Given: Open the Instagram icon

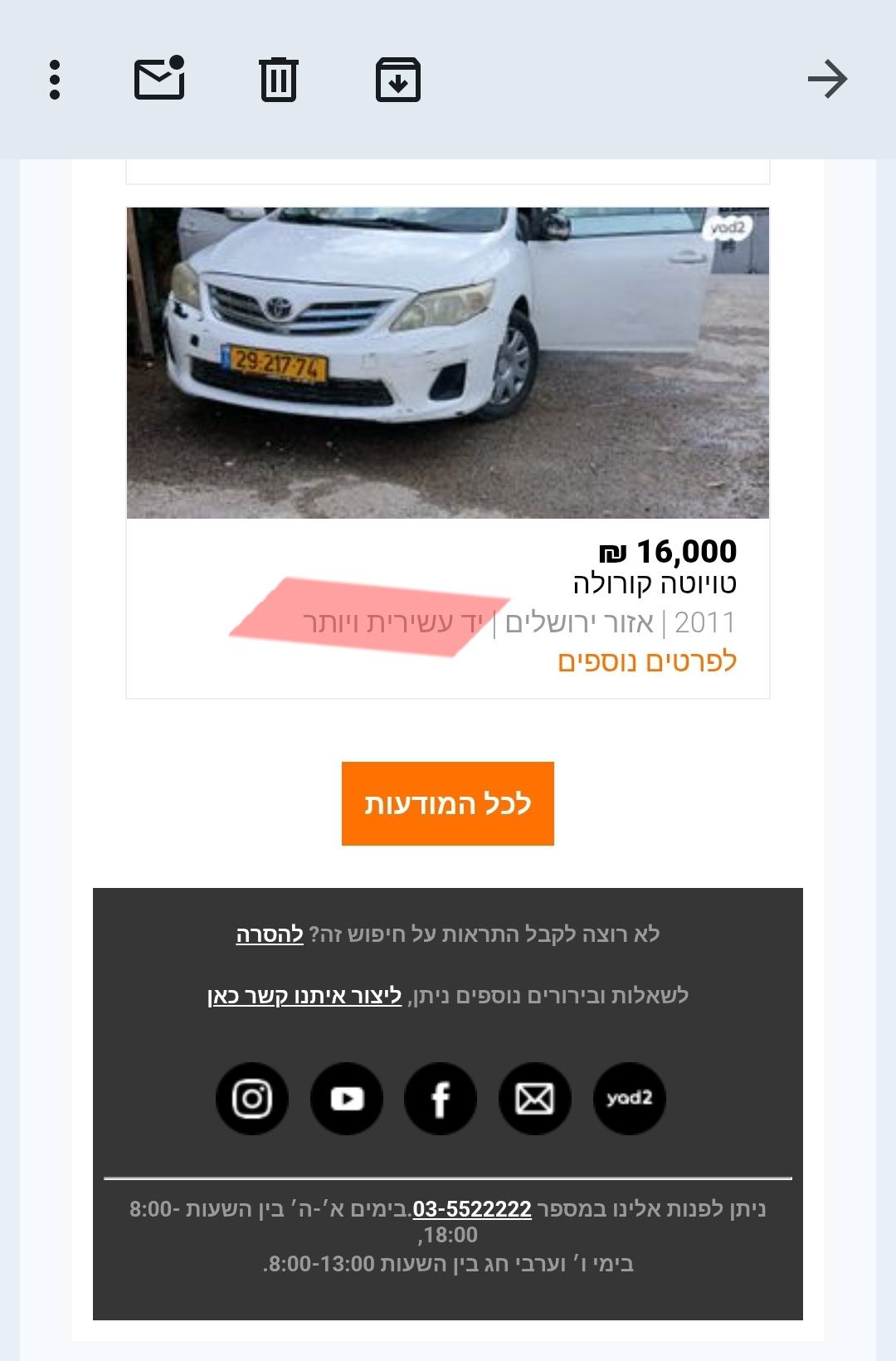Looking at the screenshot, I should pos(252,1099).
